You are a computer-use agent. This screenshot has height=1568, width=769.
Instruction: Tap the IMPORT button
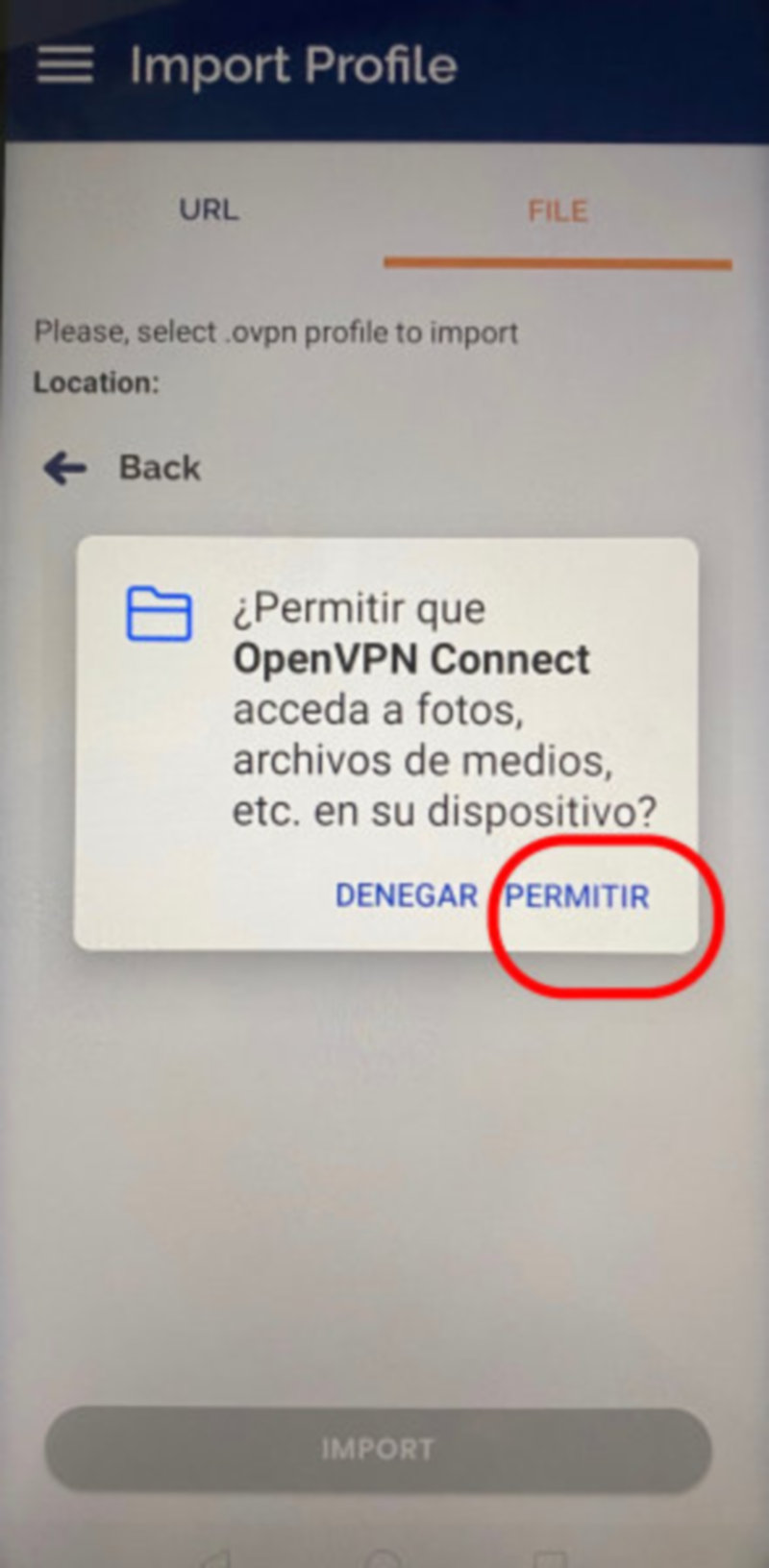tap(378, 1449)
